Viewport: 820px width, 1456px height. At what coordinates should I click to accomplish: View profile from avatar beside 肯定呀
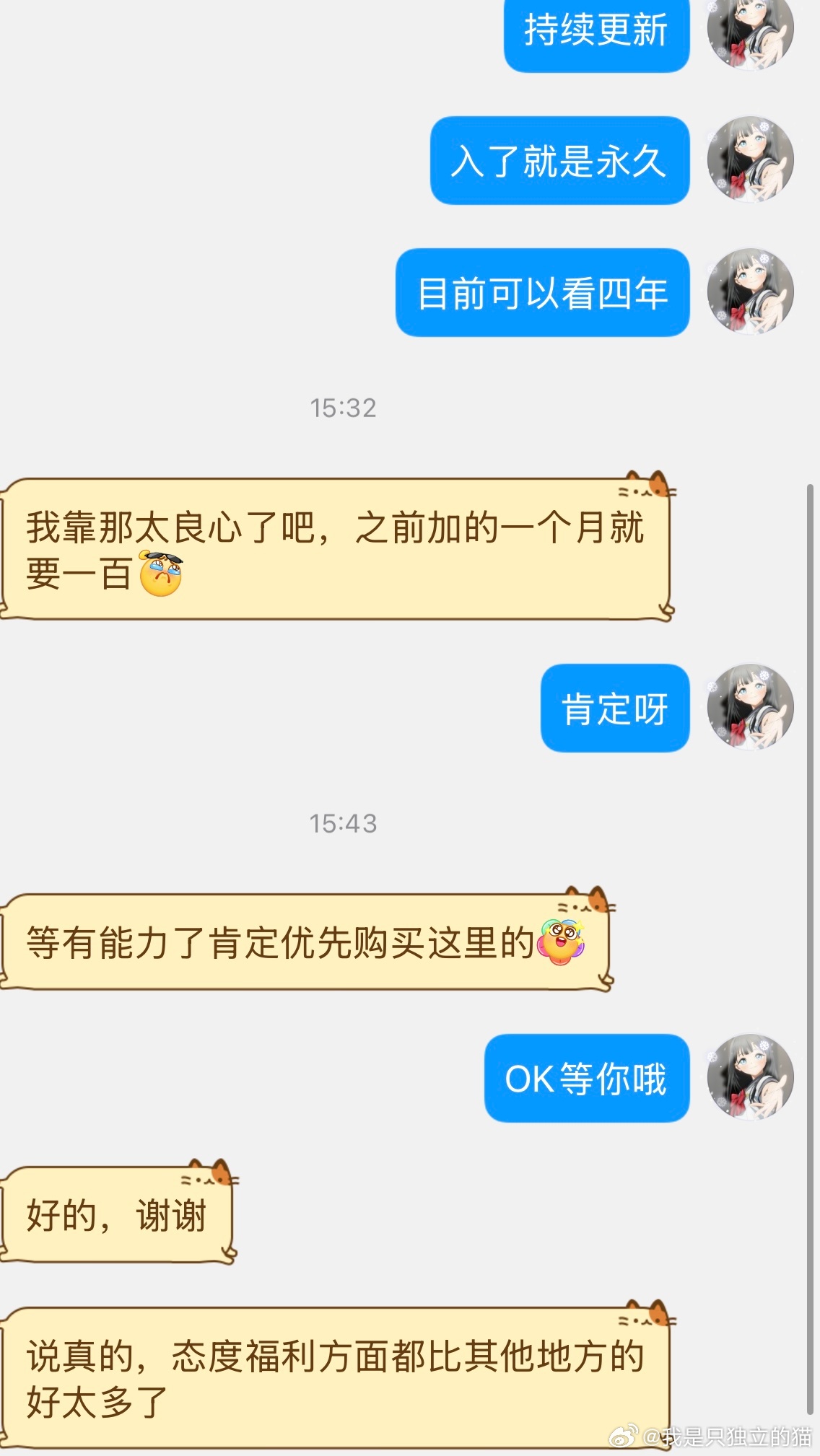[x=750, y=707]
